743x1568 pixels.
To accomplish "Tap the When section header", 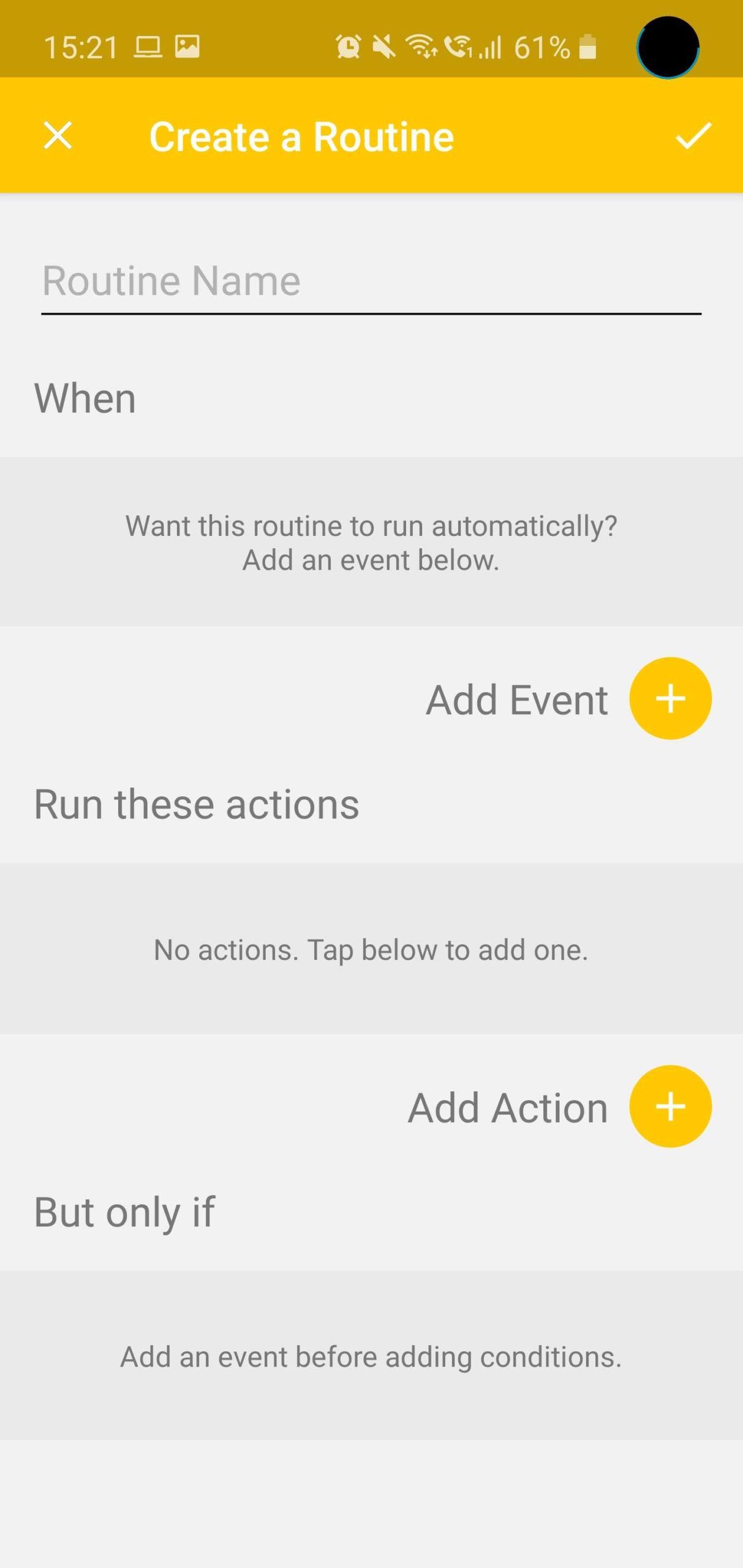I will coord(85,398).
